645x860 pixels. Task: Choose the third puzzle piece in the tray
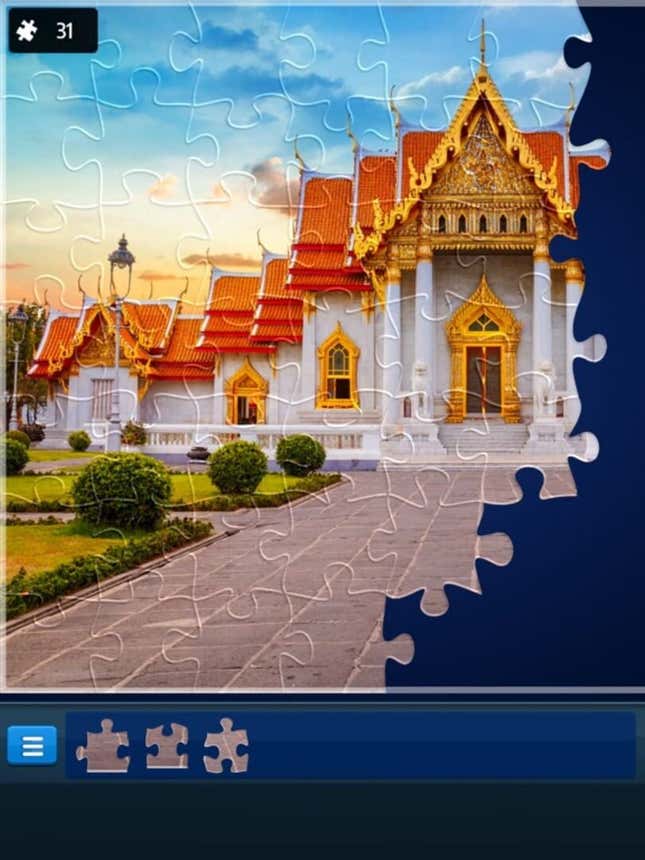coord(226,746)
